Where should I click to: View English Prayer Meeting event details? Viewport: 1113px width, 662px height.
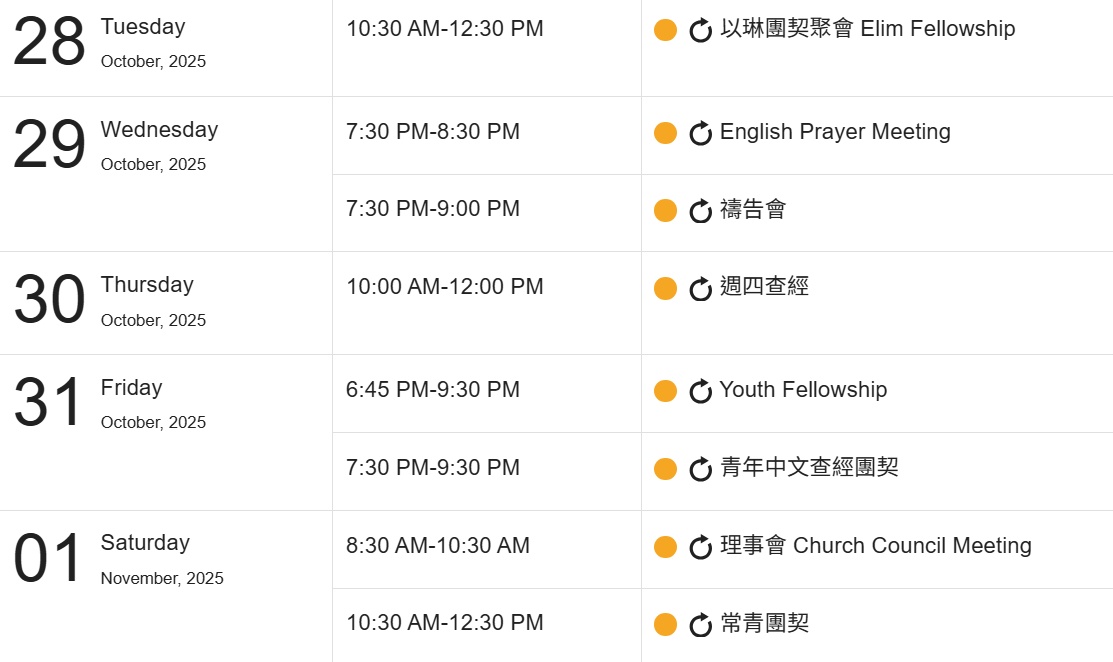click(x=835, y=132)
